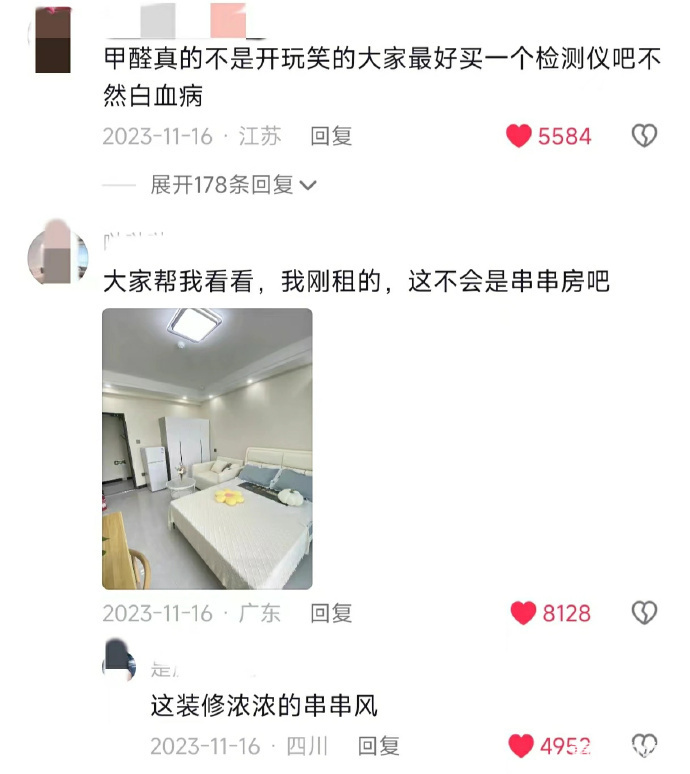Reply to the 串串风 comment from 四川
This screenshot has height=774, width=690.
tap(379, 746)
